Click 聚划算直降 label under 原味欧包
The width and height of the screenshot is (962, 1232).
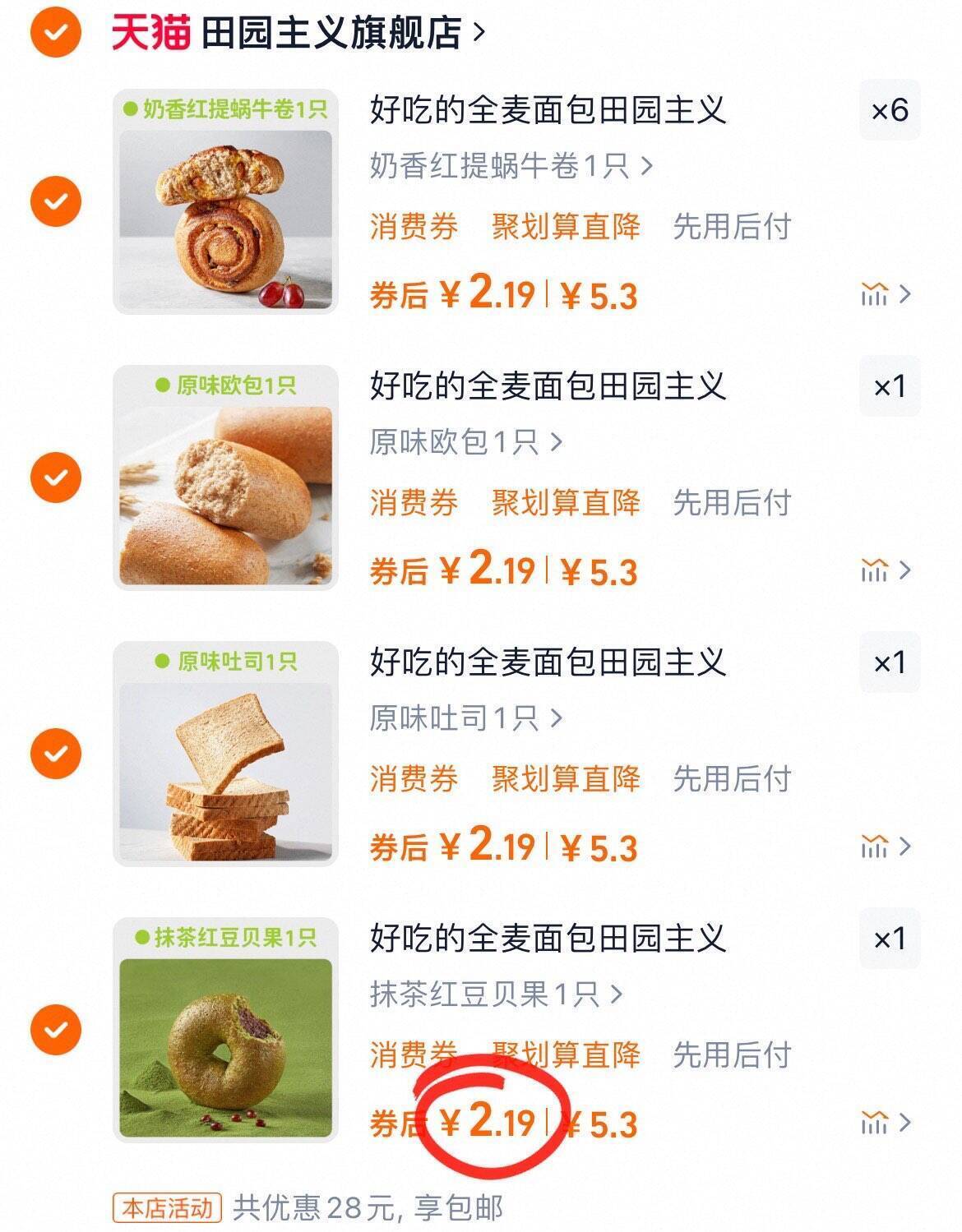566,505
